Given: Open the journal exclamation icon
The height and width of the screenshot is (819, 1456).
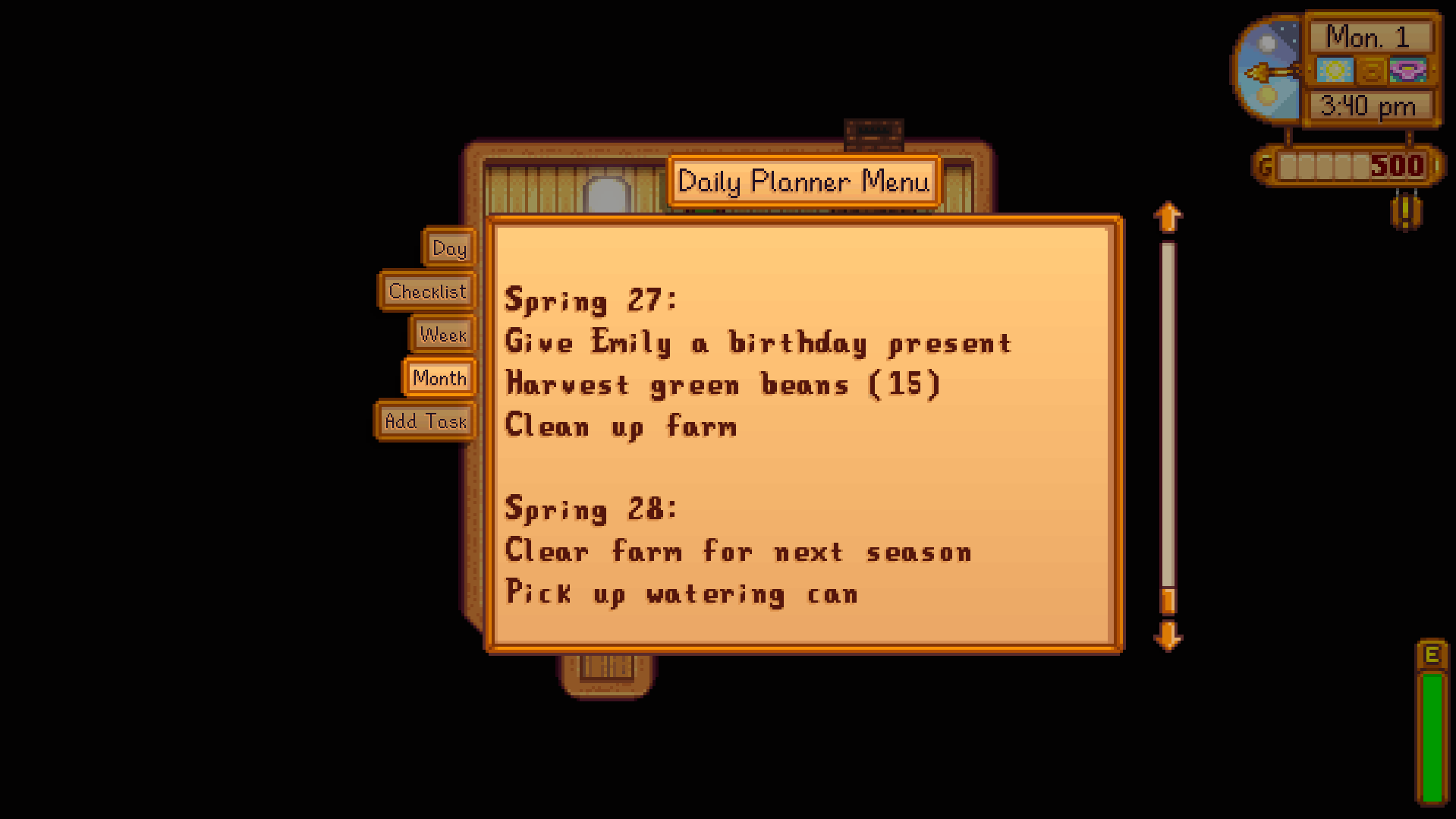Looking at the screenshot, I should [1406, 212].
